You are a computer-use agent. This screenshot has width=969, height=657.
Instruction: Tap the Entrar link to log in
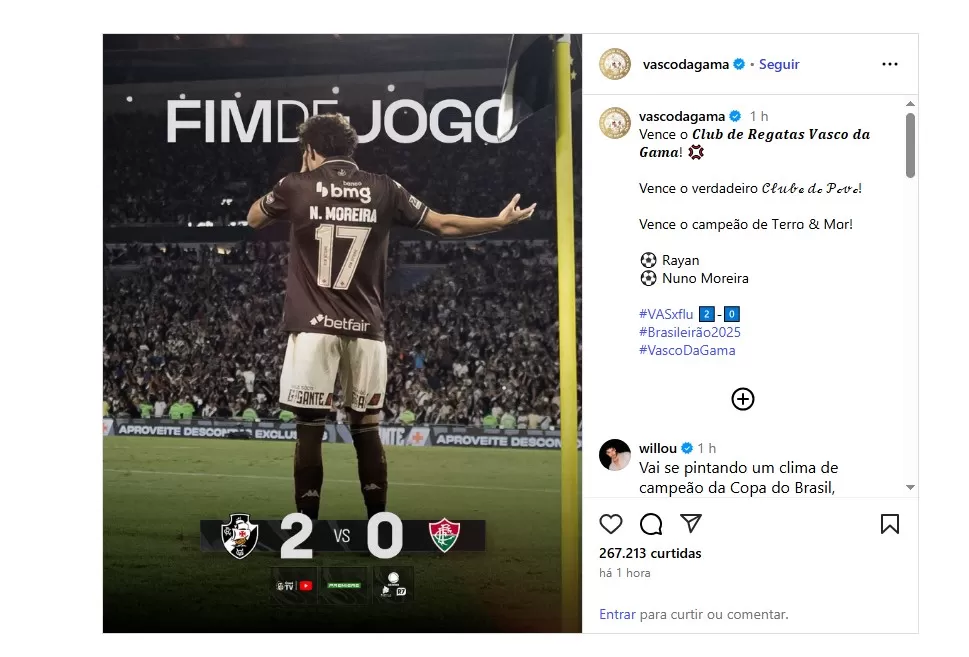pyautogui.click(x=617, y=614)
